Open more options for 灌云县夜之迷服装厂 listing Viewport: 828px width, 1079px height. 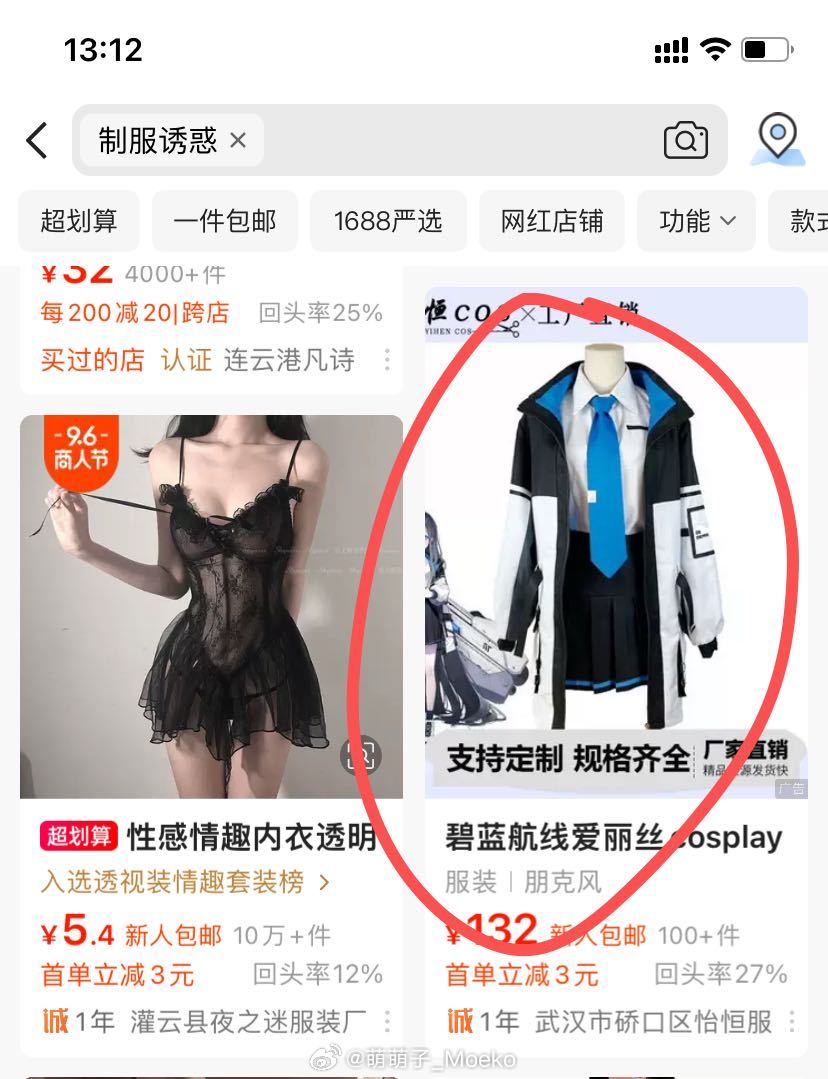387,1021
